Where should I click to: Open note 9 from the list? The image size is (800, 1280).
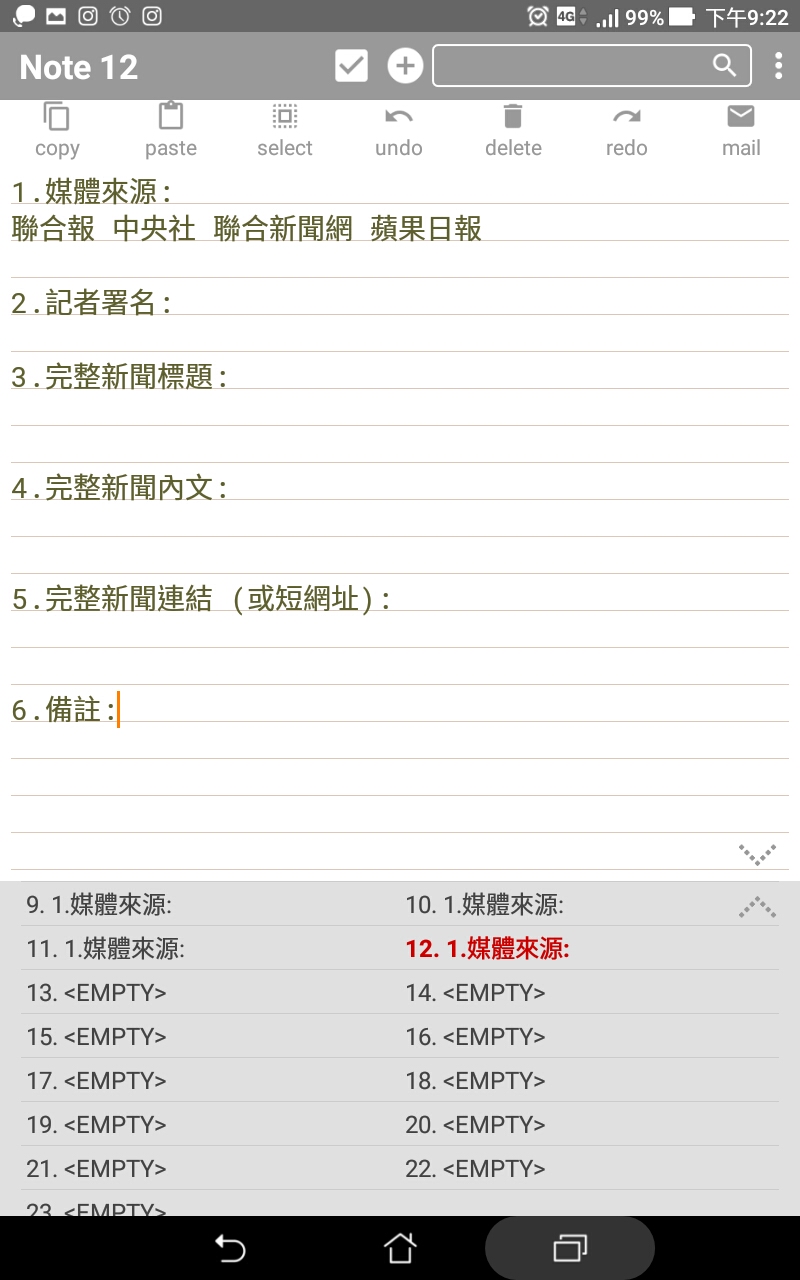point(100,906)
